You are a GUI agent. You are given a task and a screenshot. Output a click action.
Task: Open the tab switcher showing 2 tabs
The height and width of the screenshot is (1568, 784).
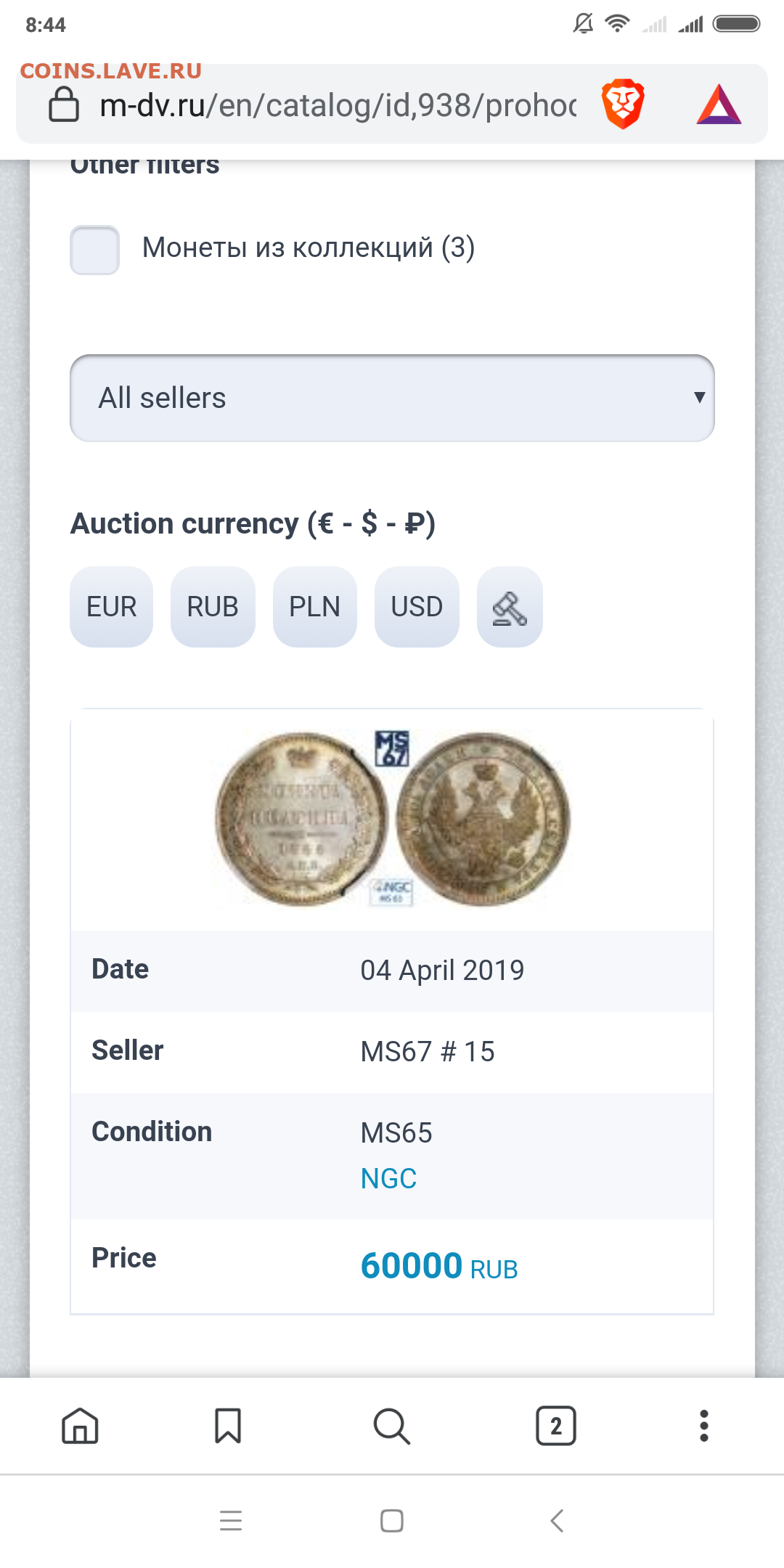coord(556,1426)
